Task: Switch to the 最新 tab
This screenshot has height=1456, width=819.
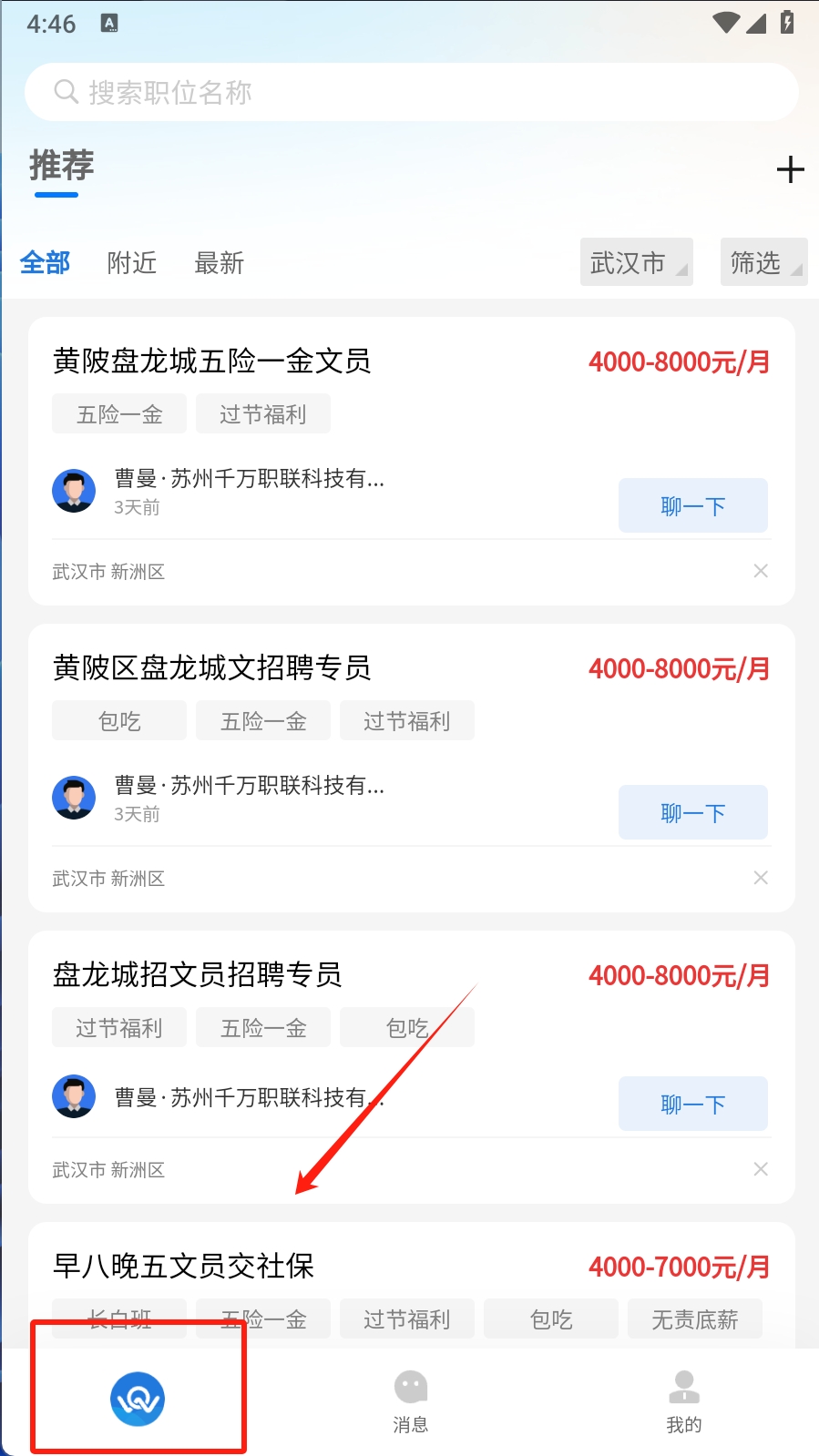Action: 220,263
